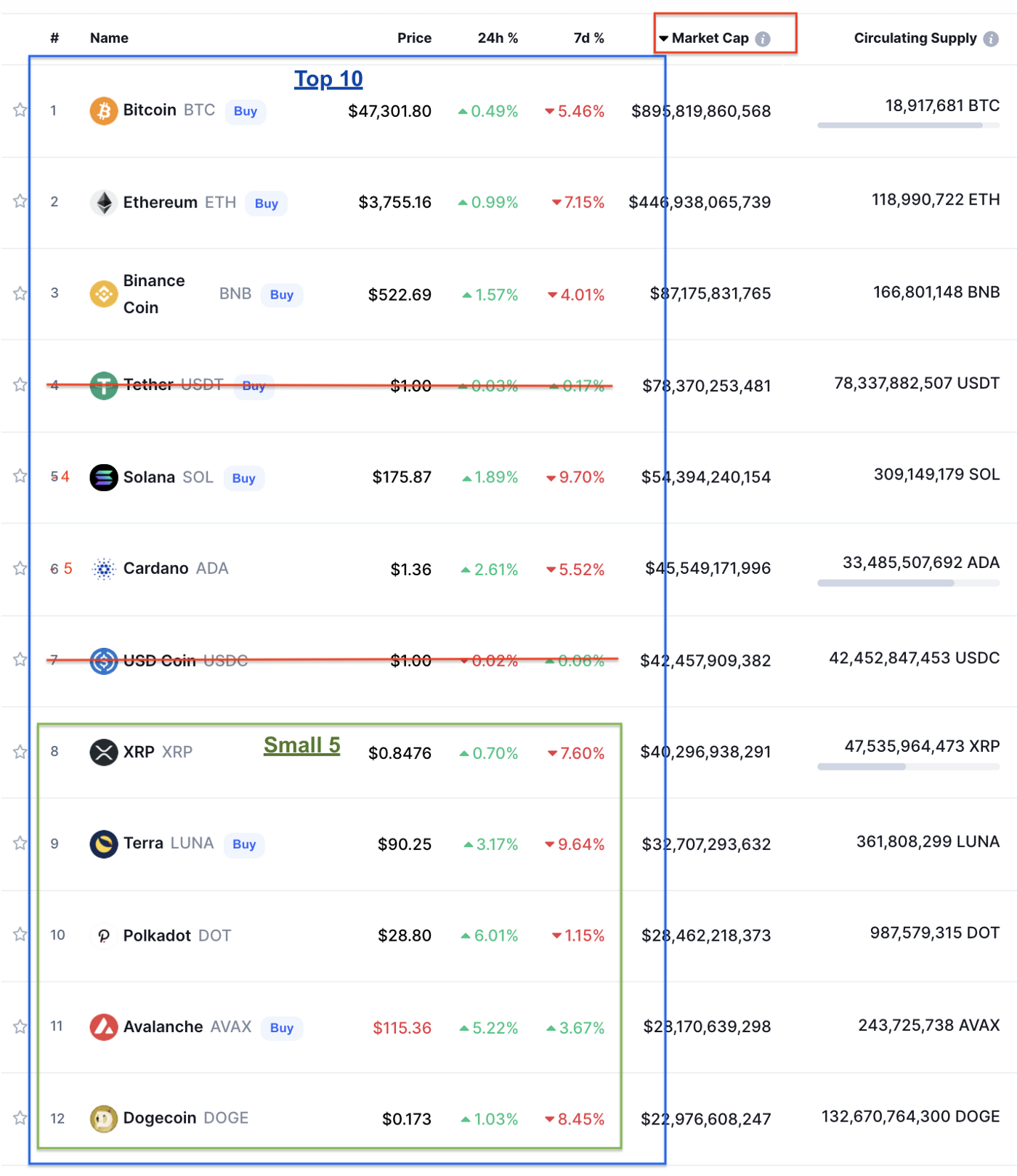The height and width of the screenshot is (1176, 1017).
Task: Hit the Buy button for Ethereum
Action: [267, 204]
